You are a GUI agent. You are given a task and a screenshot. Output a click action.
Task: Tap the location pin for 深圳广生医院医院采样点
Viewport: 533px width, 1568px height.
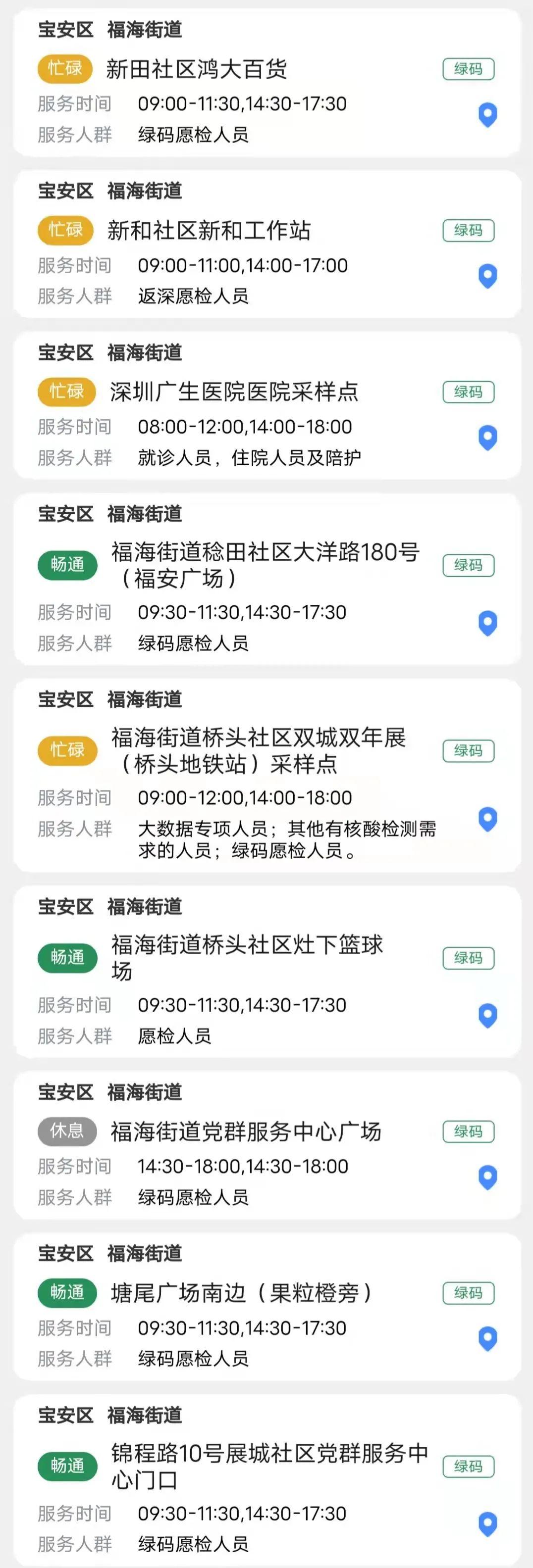click(487, 437)
